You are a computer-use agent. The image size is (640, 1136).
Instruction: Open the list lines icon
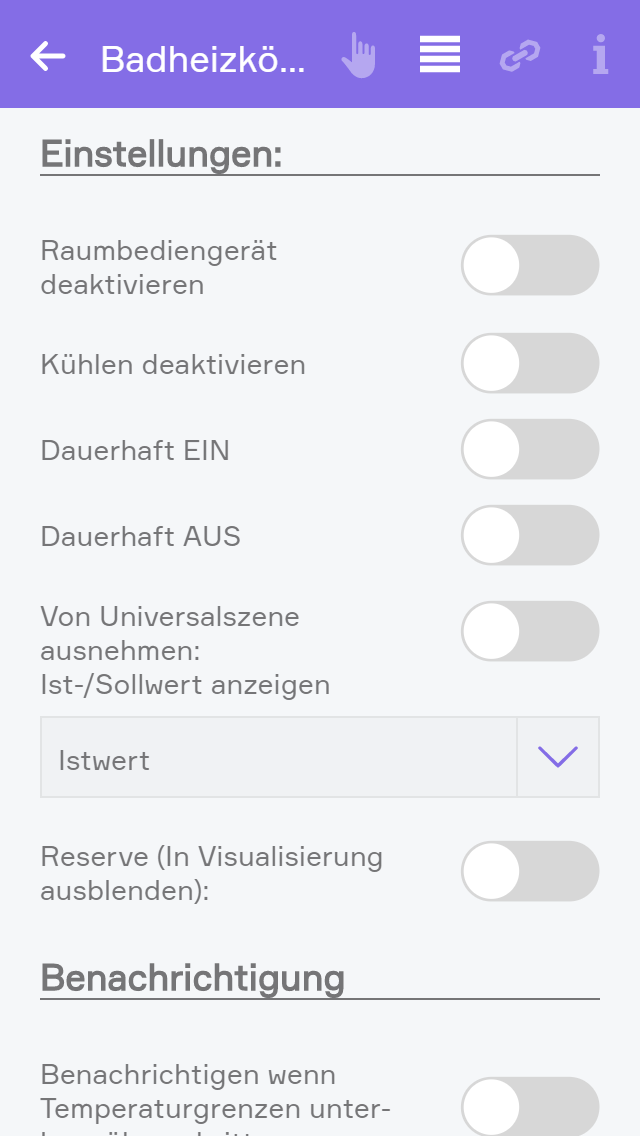[x=439, y=55]
